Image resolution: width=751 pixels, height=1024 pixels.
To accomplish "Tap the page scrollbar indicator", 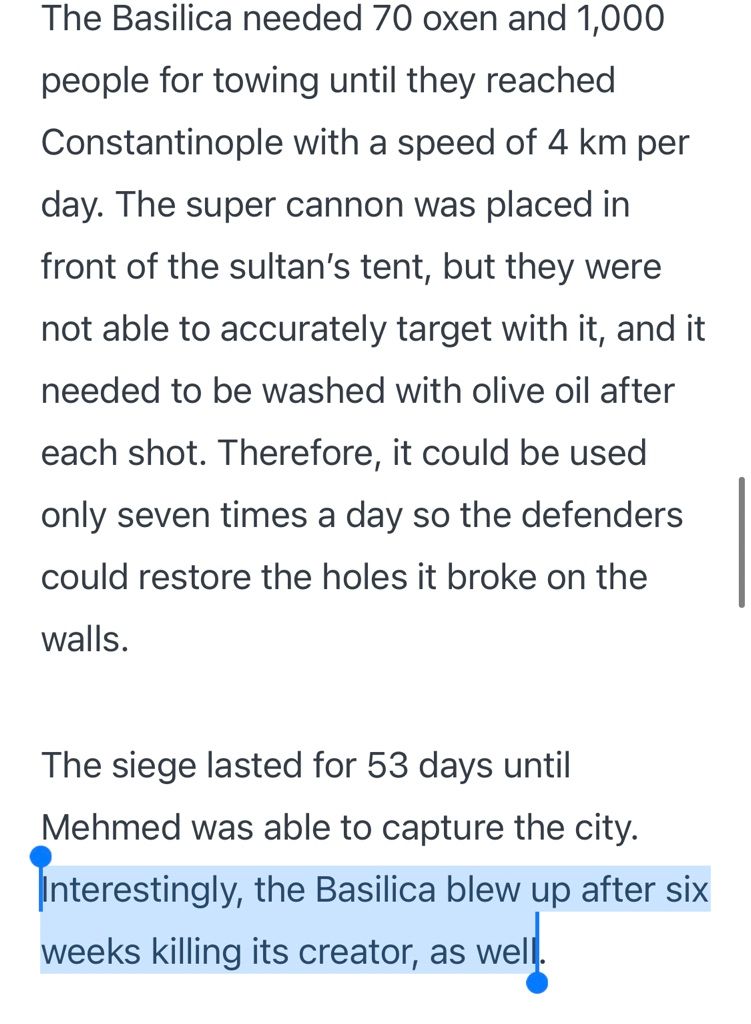I will click(x=741, y=542).
